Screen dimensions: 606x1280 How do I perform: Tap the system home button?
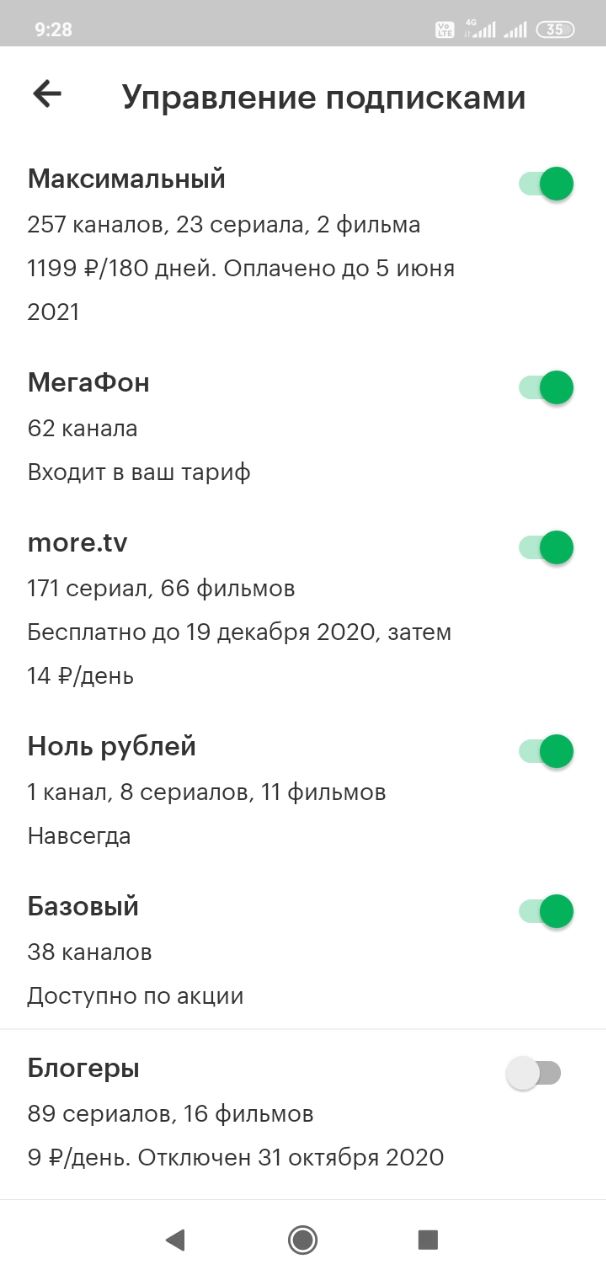click(x=302, y=1240)
